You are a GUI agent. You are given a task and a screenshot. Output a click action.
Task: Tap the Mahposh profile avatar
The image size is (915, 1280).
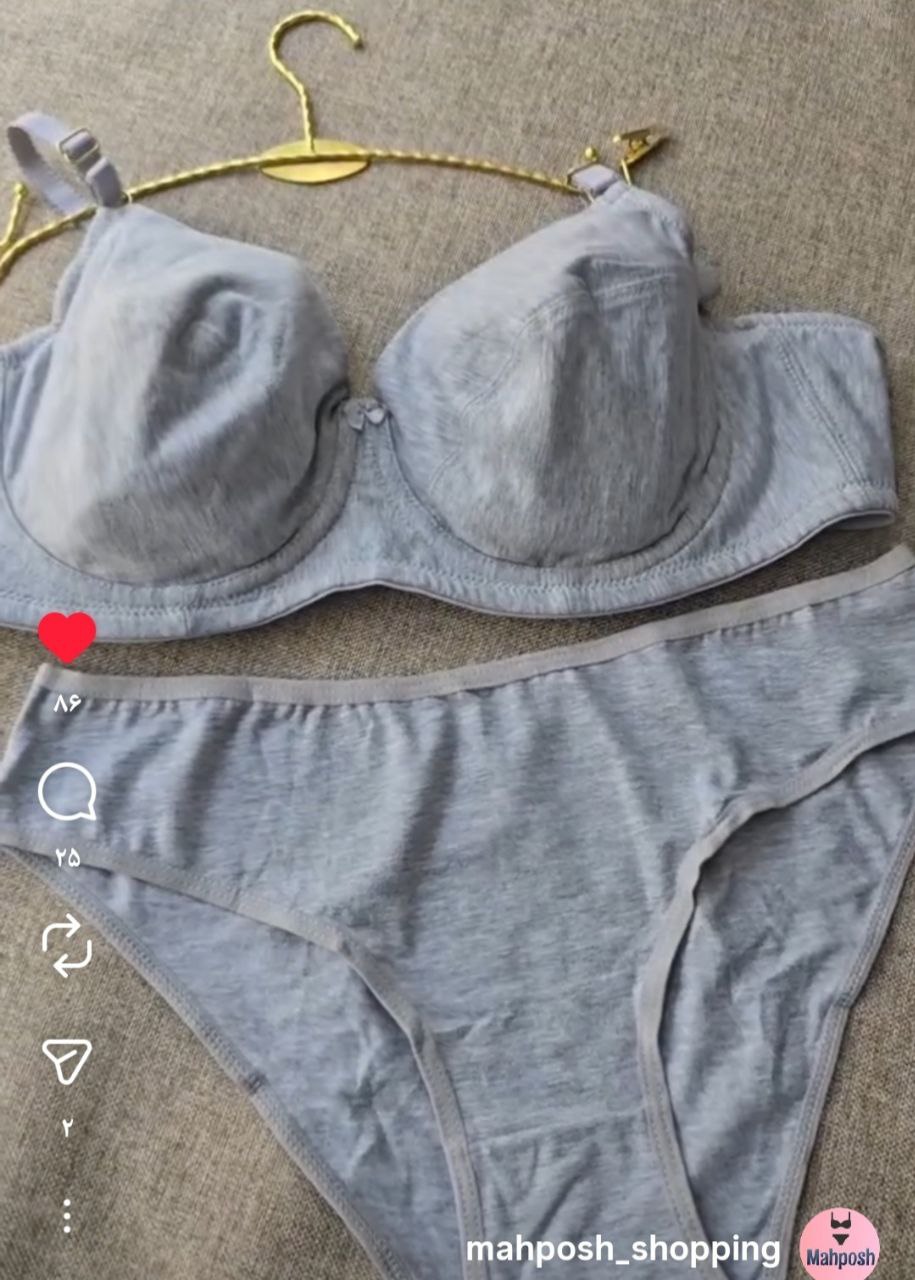coord(840,1245)
